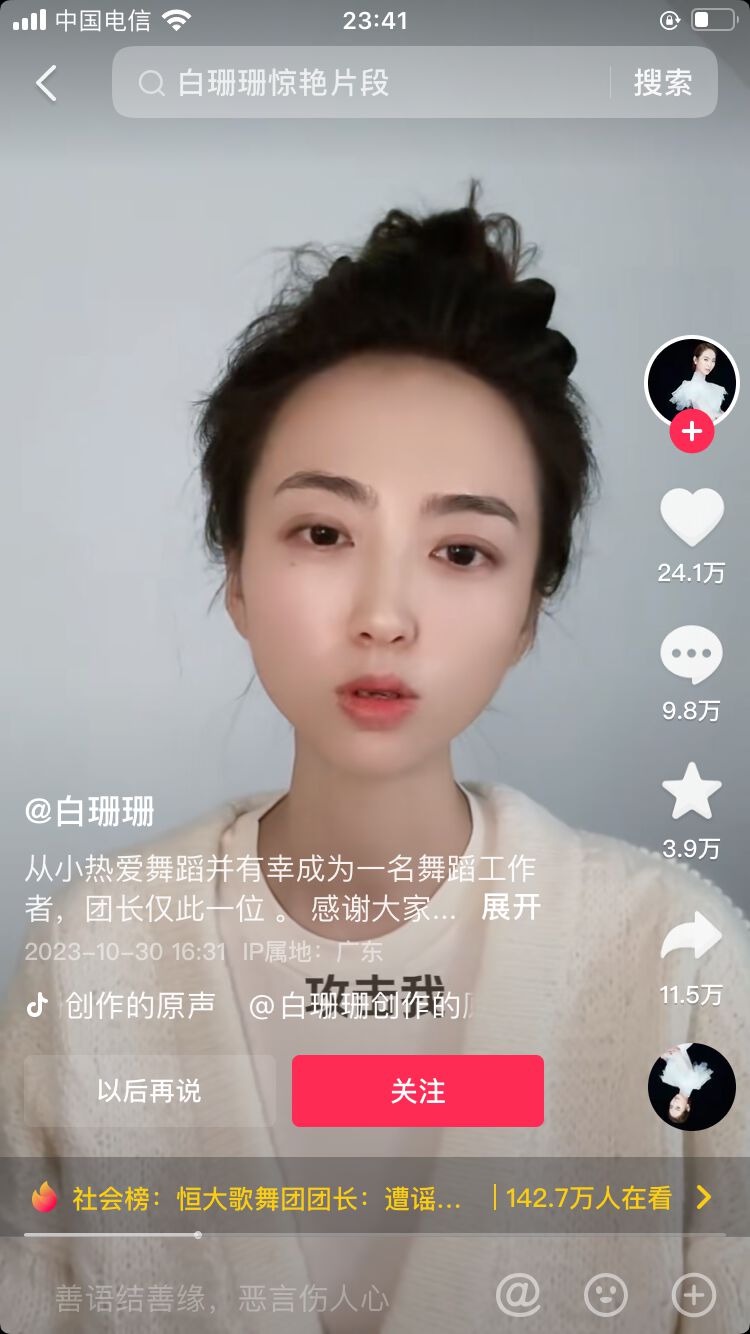Go back using the top-left arrow
Viewport: 750px width, 1334px height.
coord(46,83)
